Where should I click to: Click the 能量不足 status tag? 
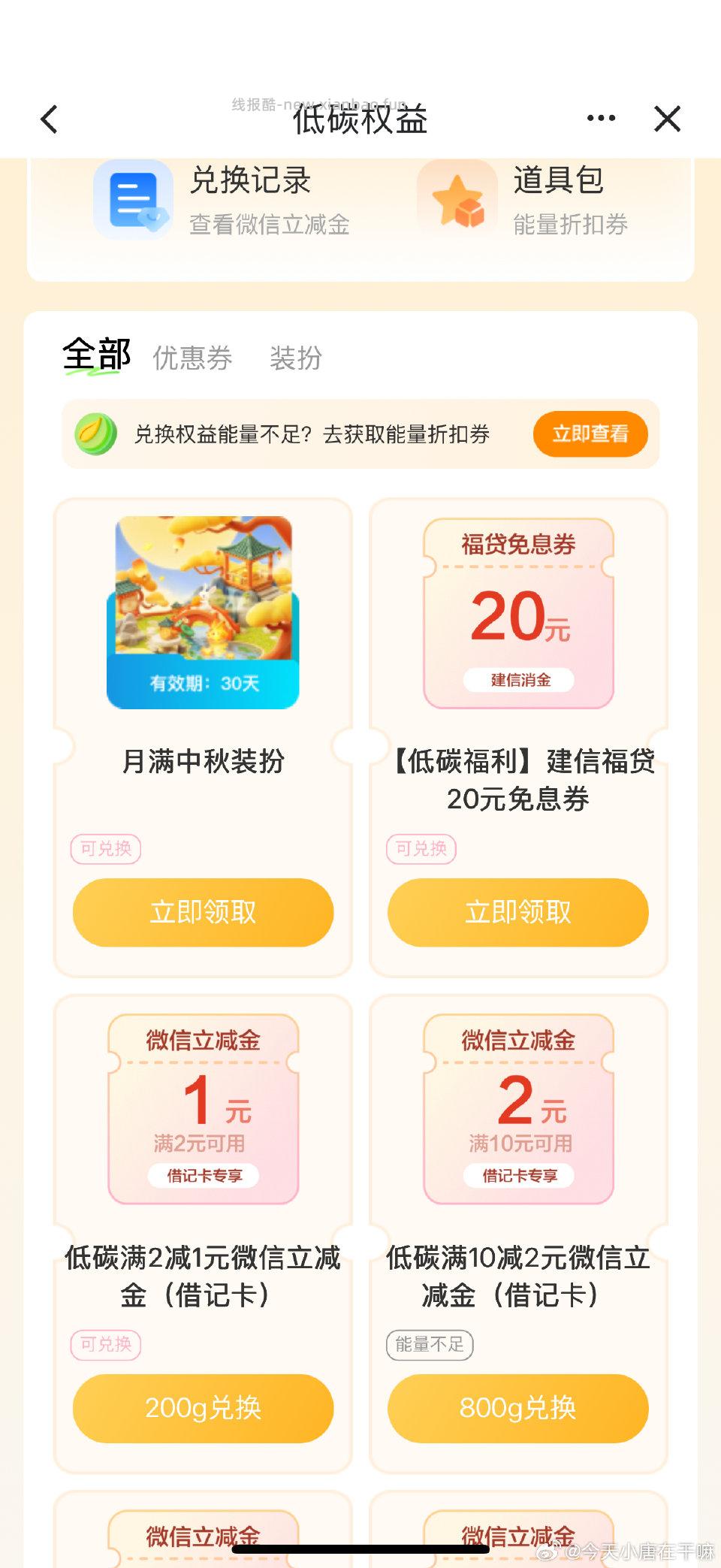[x=430, y=1345]
